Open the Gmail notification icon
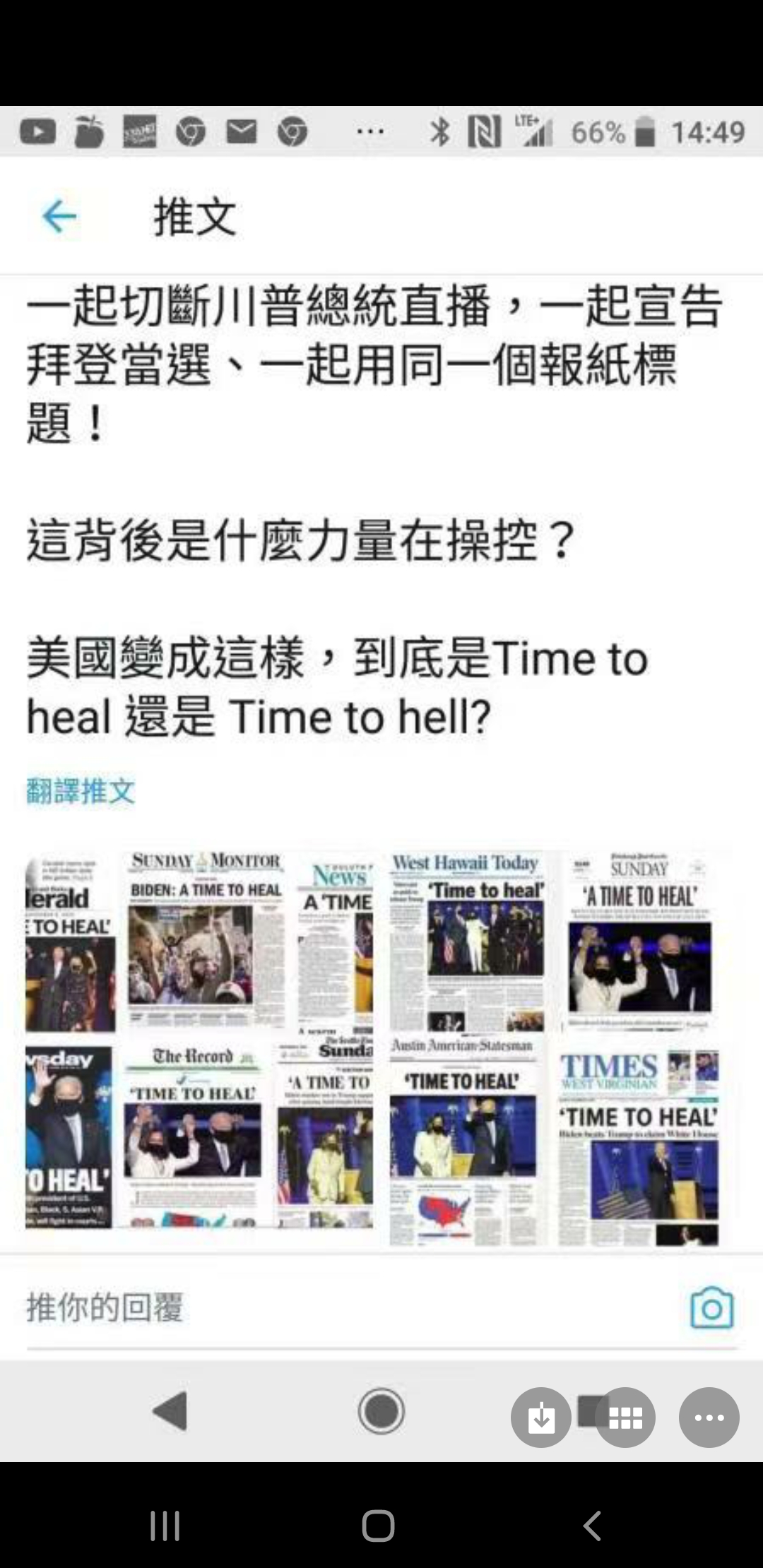The width and height of the screenshot is (763, 1568). click(x=242, y=131)
